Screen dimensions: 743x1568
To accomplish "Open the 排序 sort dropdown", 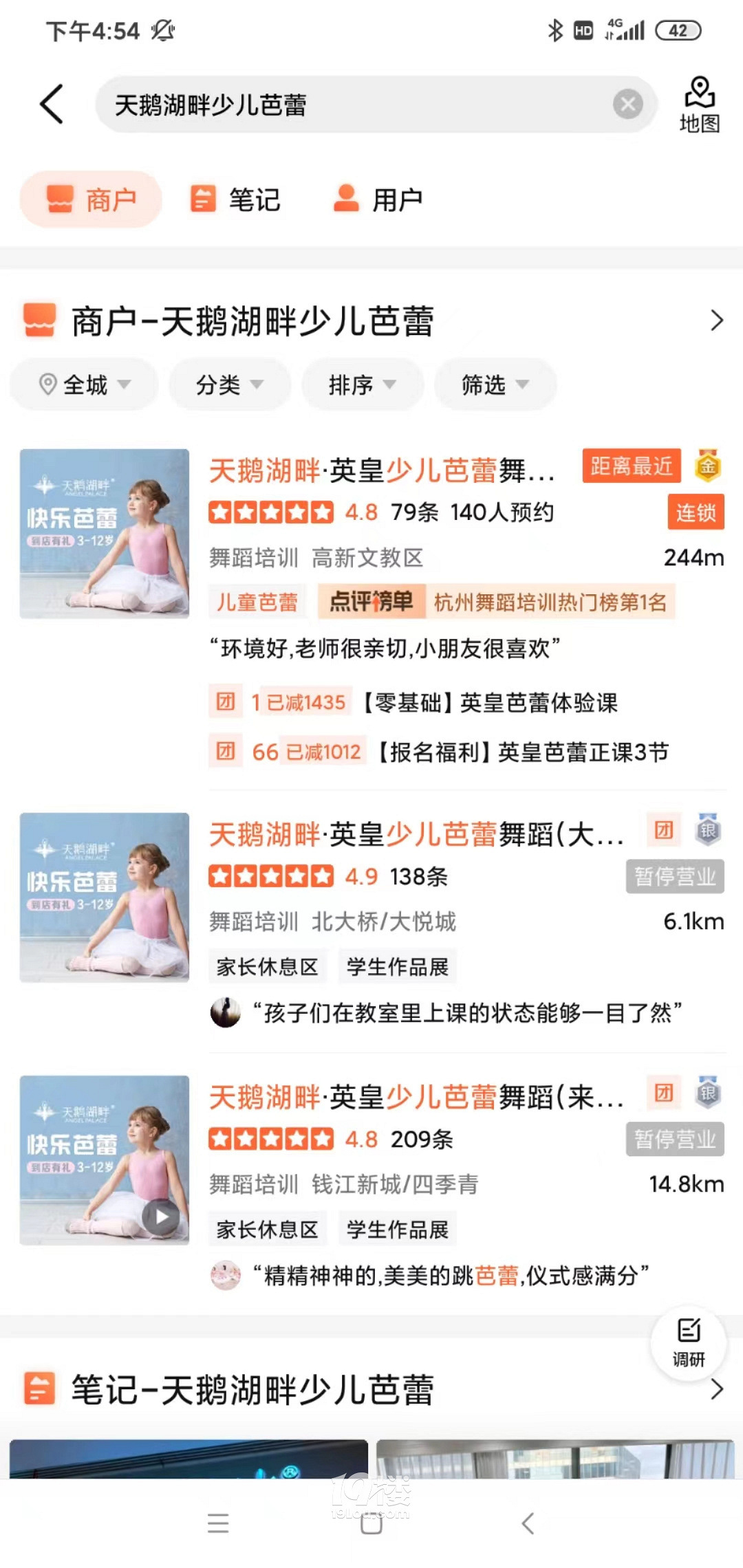I will tap(362, 384).
